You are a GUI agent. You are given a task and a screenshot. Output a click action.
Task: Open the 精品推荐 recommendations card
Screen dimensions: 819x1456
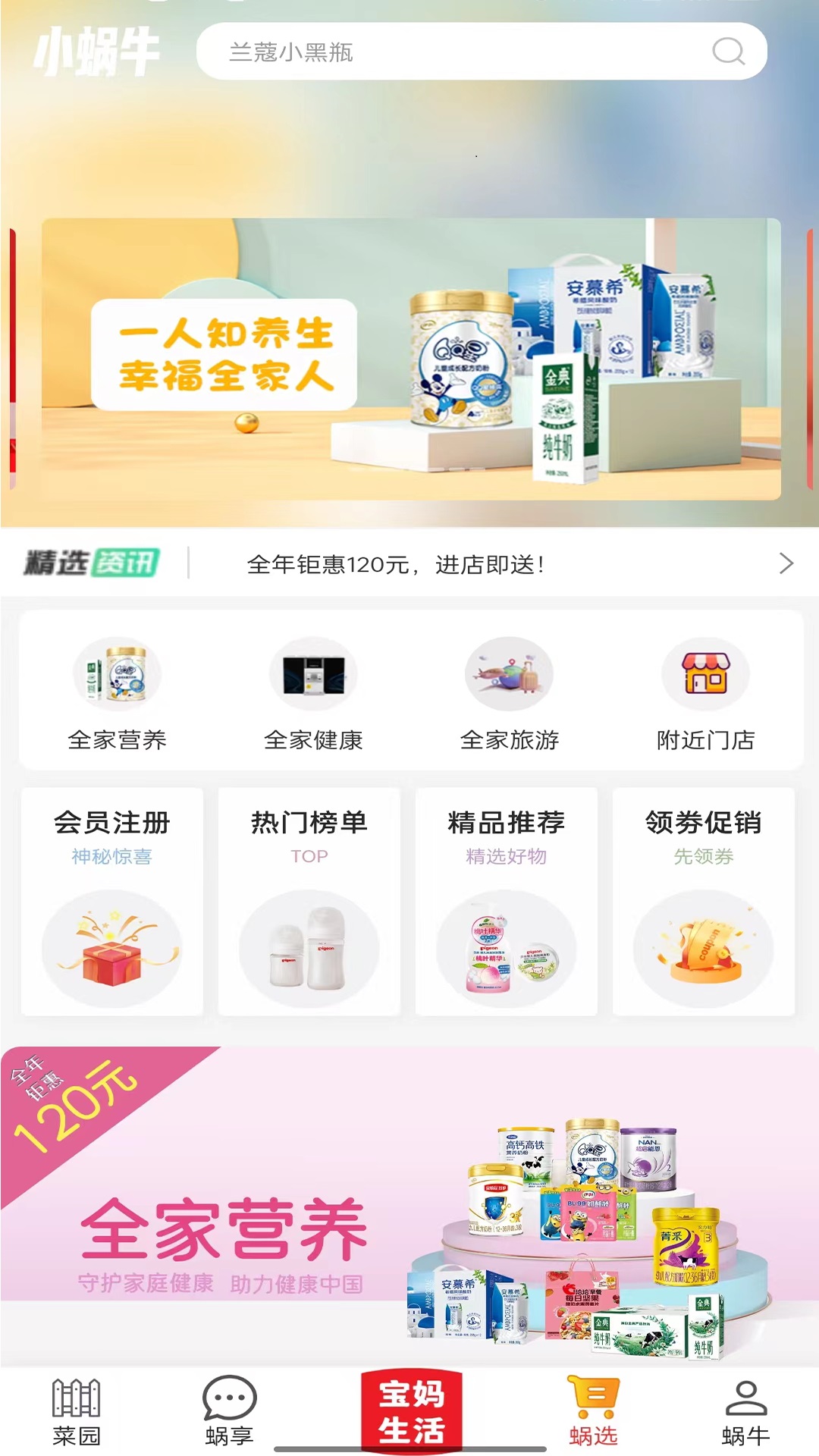(507, 899)
